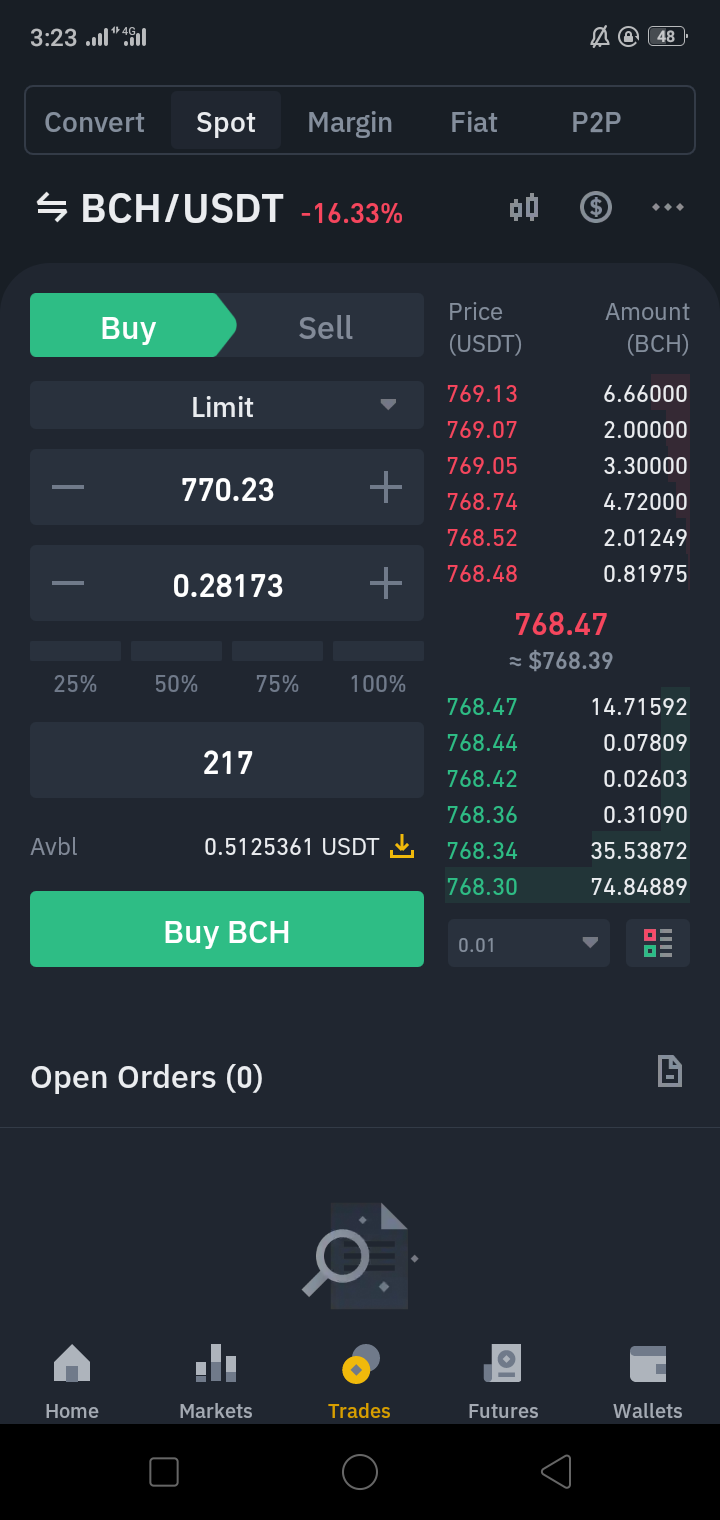This screenshot has width=720, height=1520.
Task: Go to the Wallets tab
Action: coord(648,1382)
